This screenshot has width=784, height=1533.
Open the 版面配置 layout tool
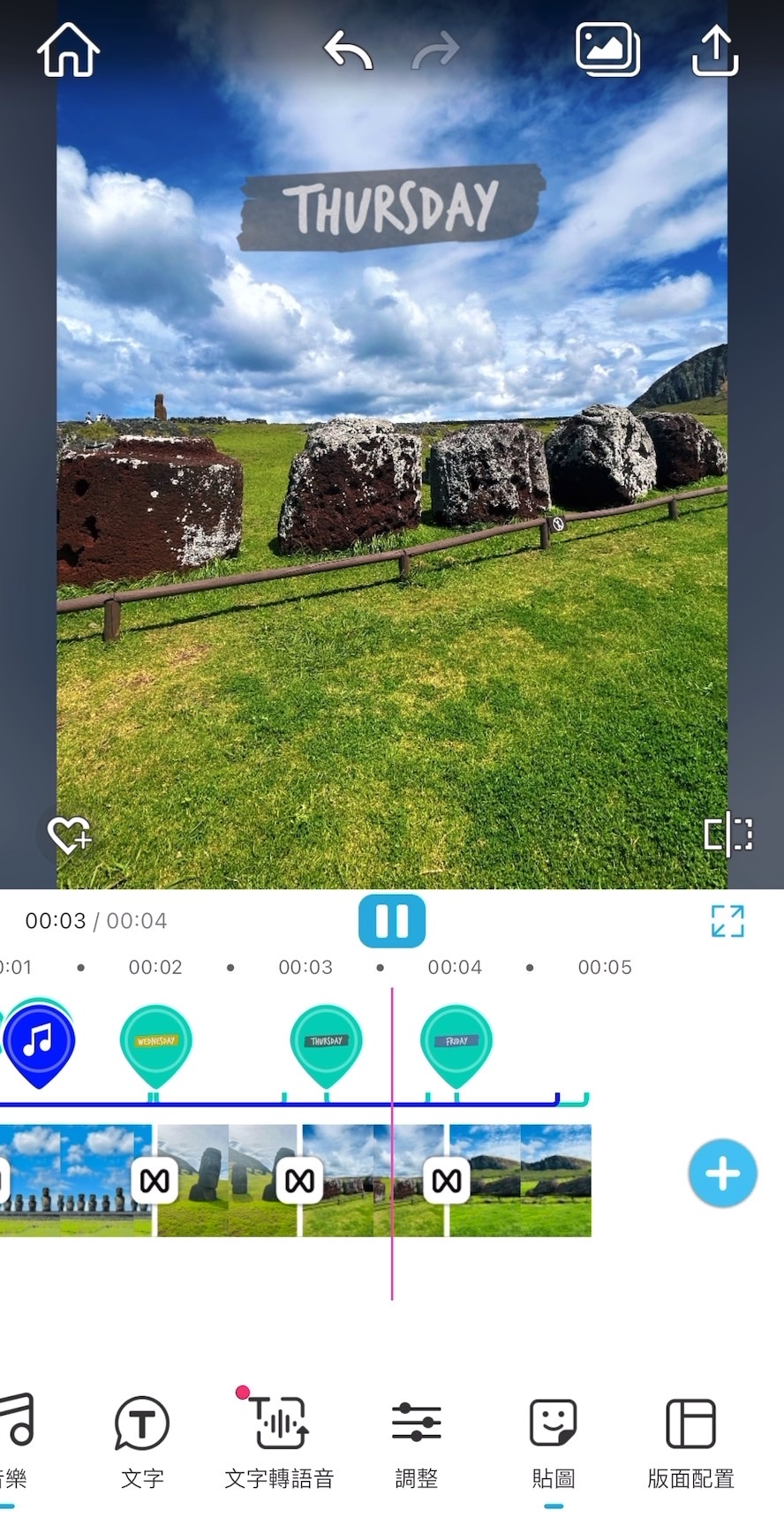pyautogui.click(x=690, y=1441)
